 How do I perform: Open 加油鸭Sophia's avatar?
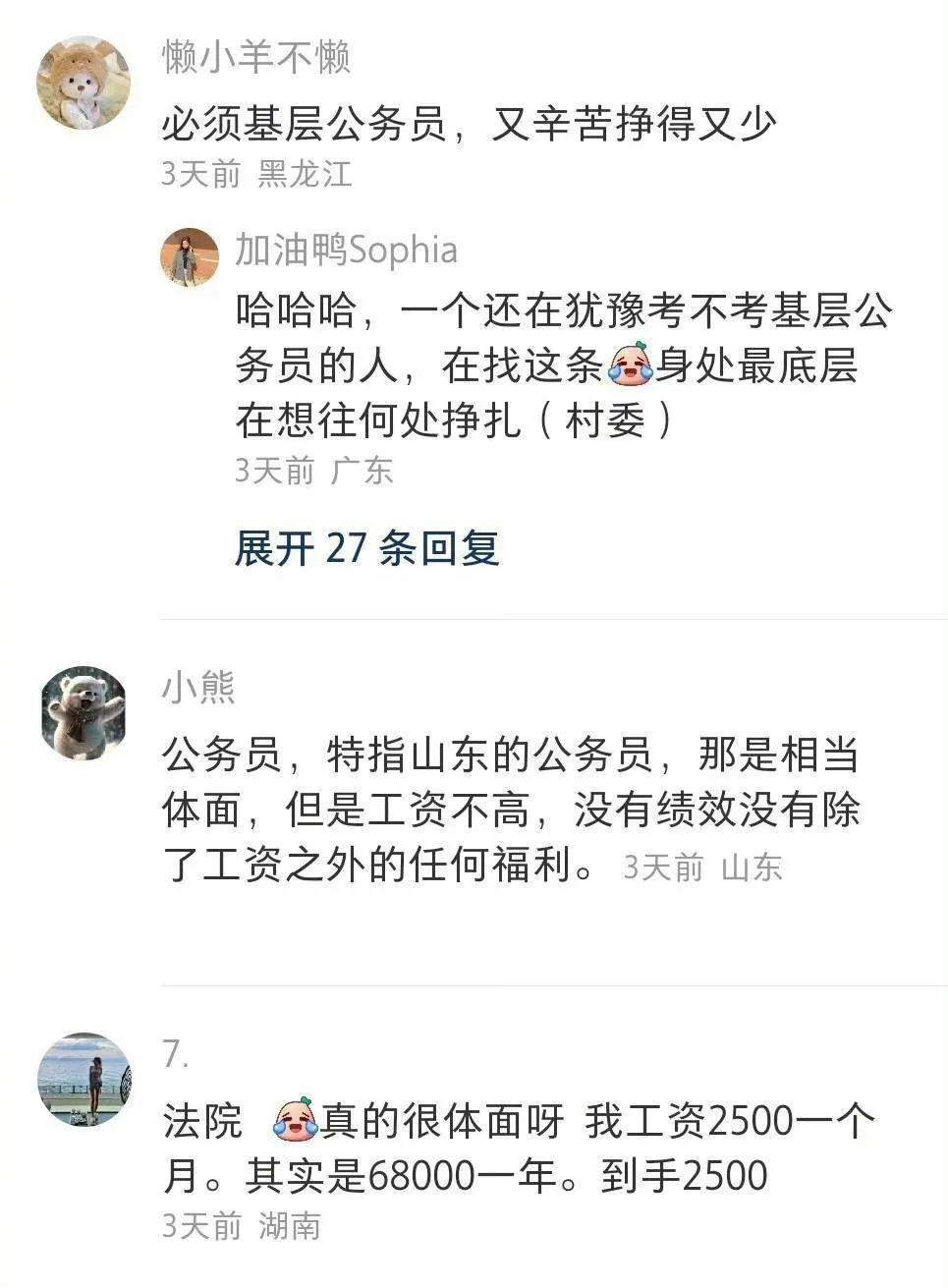[x=190, y=257]
